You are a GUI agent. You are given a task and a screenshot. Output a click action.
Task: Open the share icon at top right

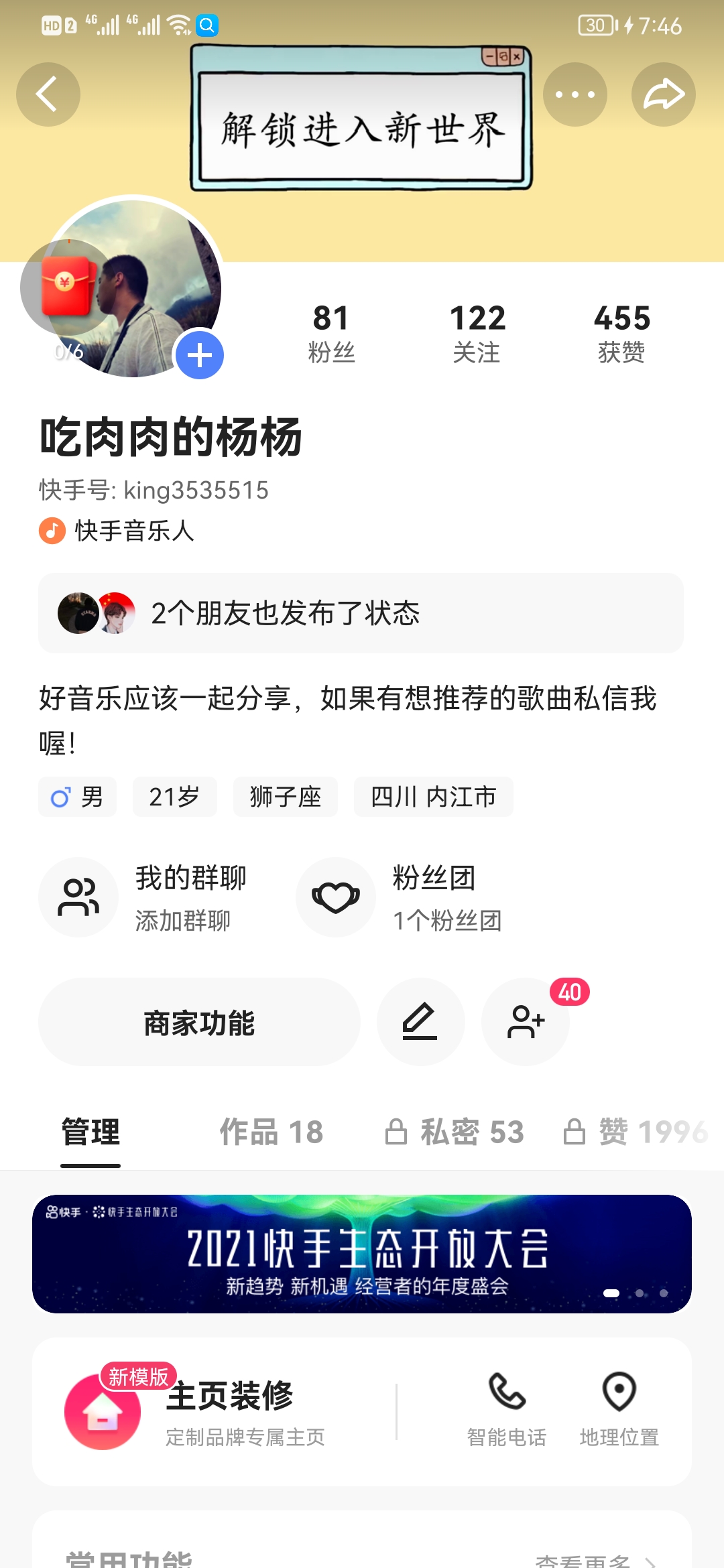[662, 94]
